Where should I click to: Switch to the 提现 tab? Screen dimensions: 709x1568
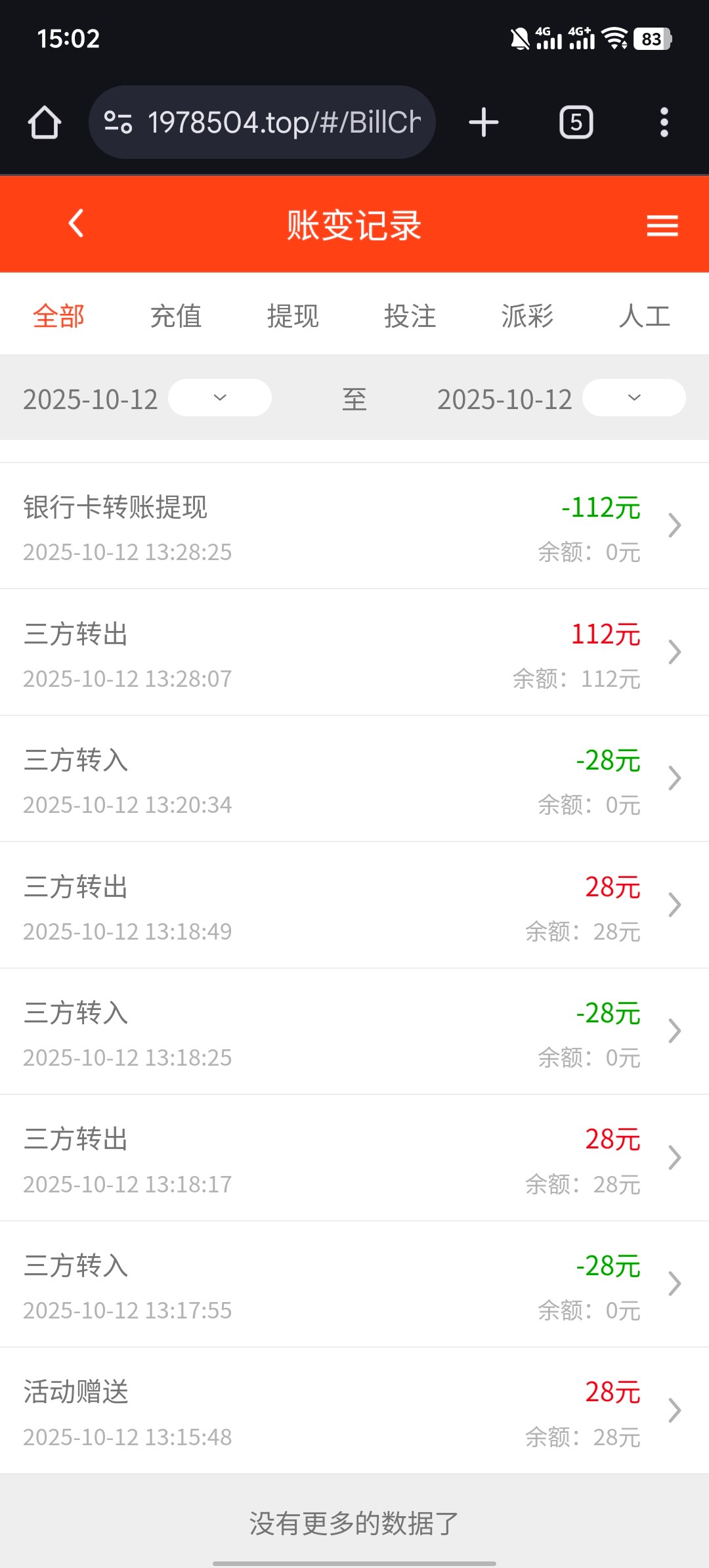pyautogui.click(x=293, y=316)
